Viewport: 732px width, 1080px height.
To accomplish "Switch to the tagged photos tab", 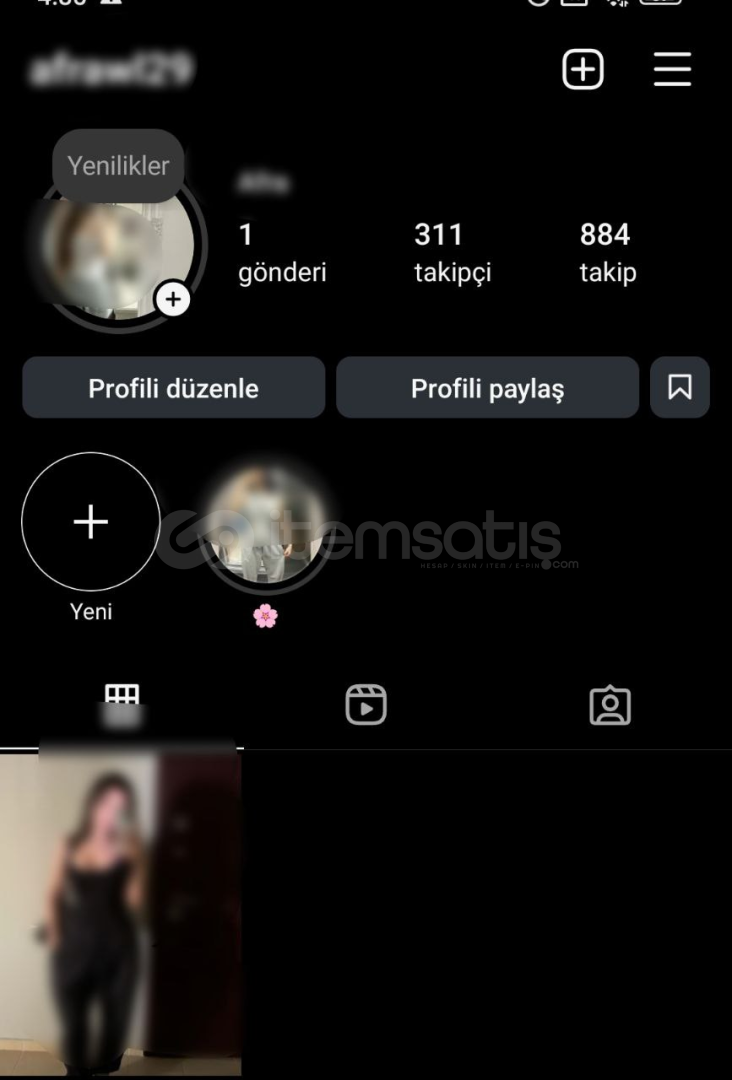I will pos(610,705).
